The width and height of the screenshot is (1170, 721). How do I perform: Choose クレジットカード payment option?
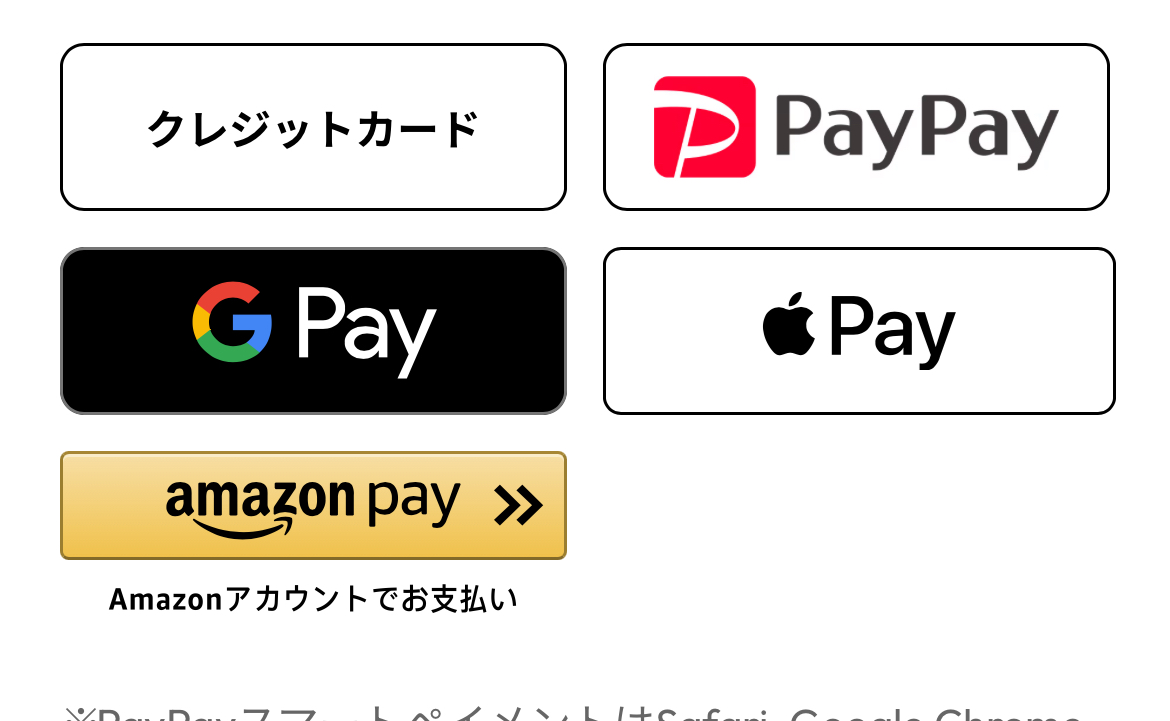coord(313,127)
